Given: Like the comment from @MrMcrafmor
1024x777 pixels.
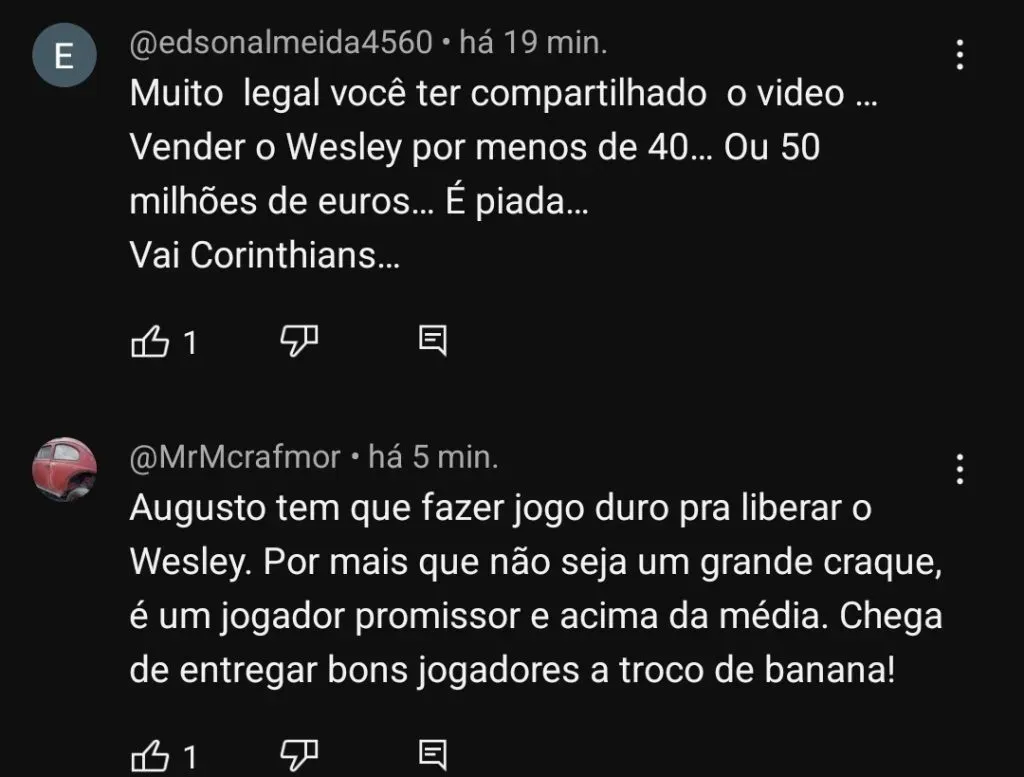Looking at the screenshot, I should click(x=150, y=755).
